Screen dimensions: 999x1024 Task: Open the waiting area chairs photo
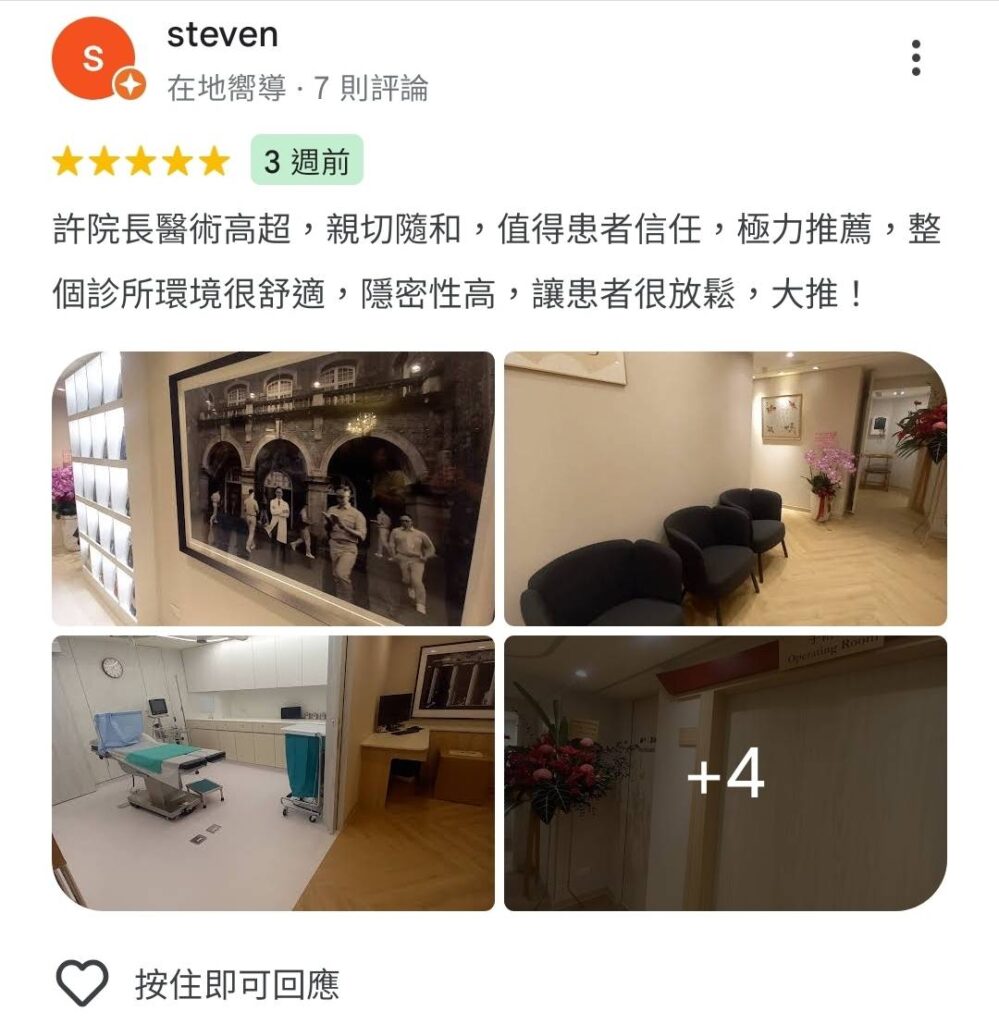[x=725, y=488]
